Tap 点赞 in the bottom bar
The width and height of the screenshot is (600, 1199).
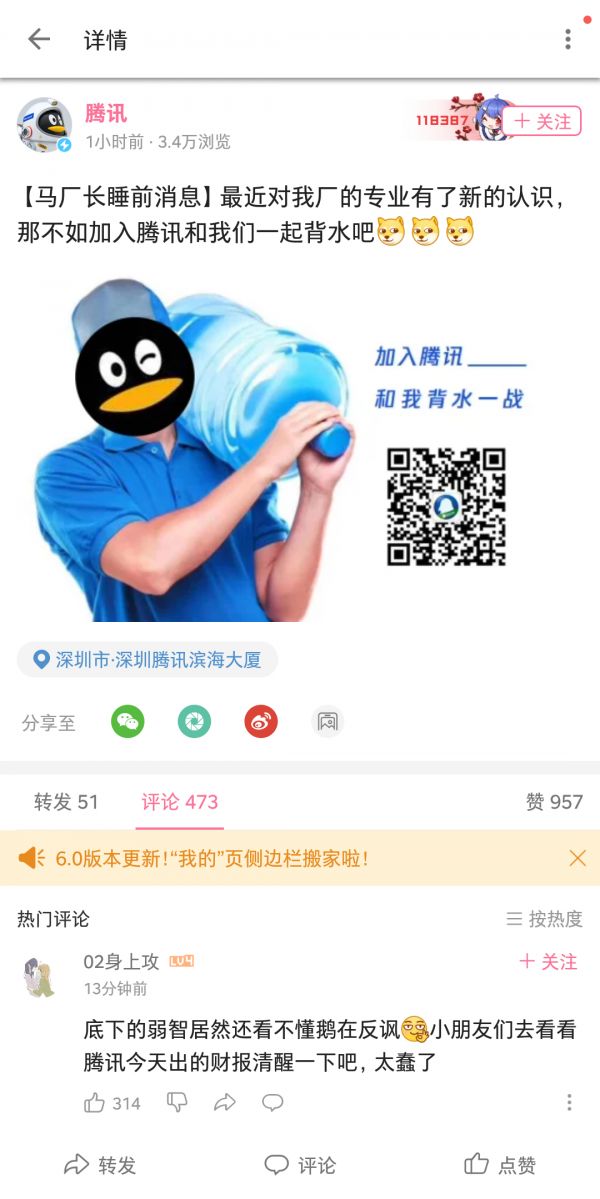500,1165
